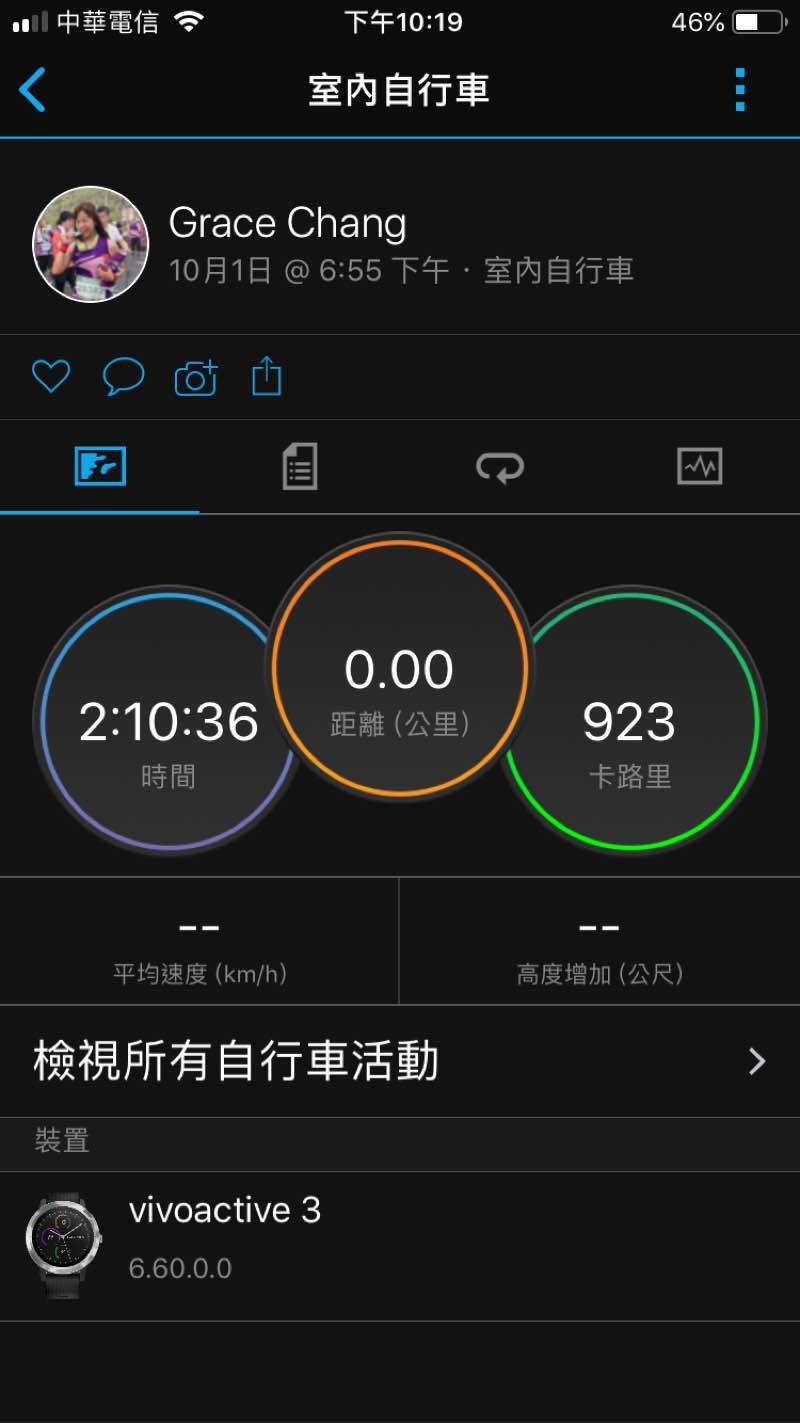The height and width of the screenshot is (1423, 800).
Task: Switch to the stats details tab
Action: pyautogui.click(x=300, y=467)
